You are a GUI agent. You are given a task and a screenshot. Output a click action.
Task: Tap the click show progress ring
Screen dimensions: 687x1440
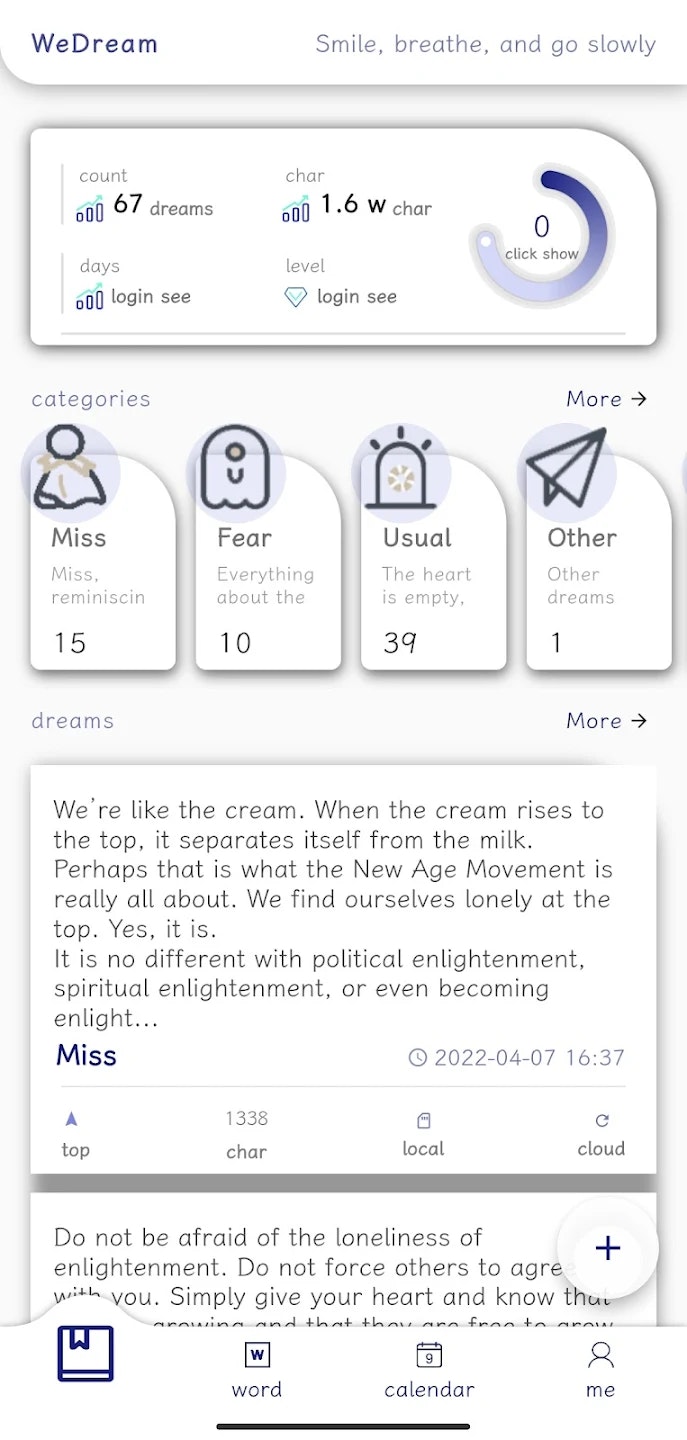[541, 236]
